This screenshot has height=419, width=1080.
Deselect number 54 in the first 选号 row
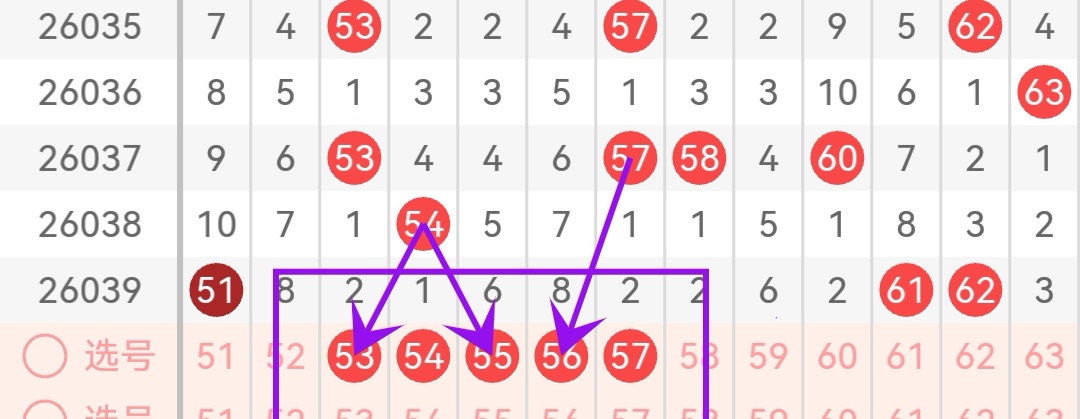pyautogui.click(x=424, y=357)
